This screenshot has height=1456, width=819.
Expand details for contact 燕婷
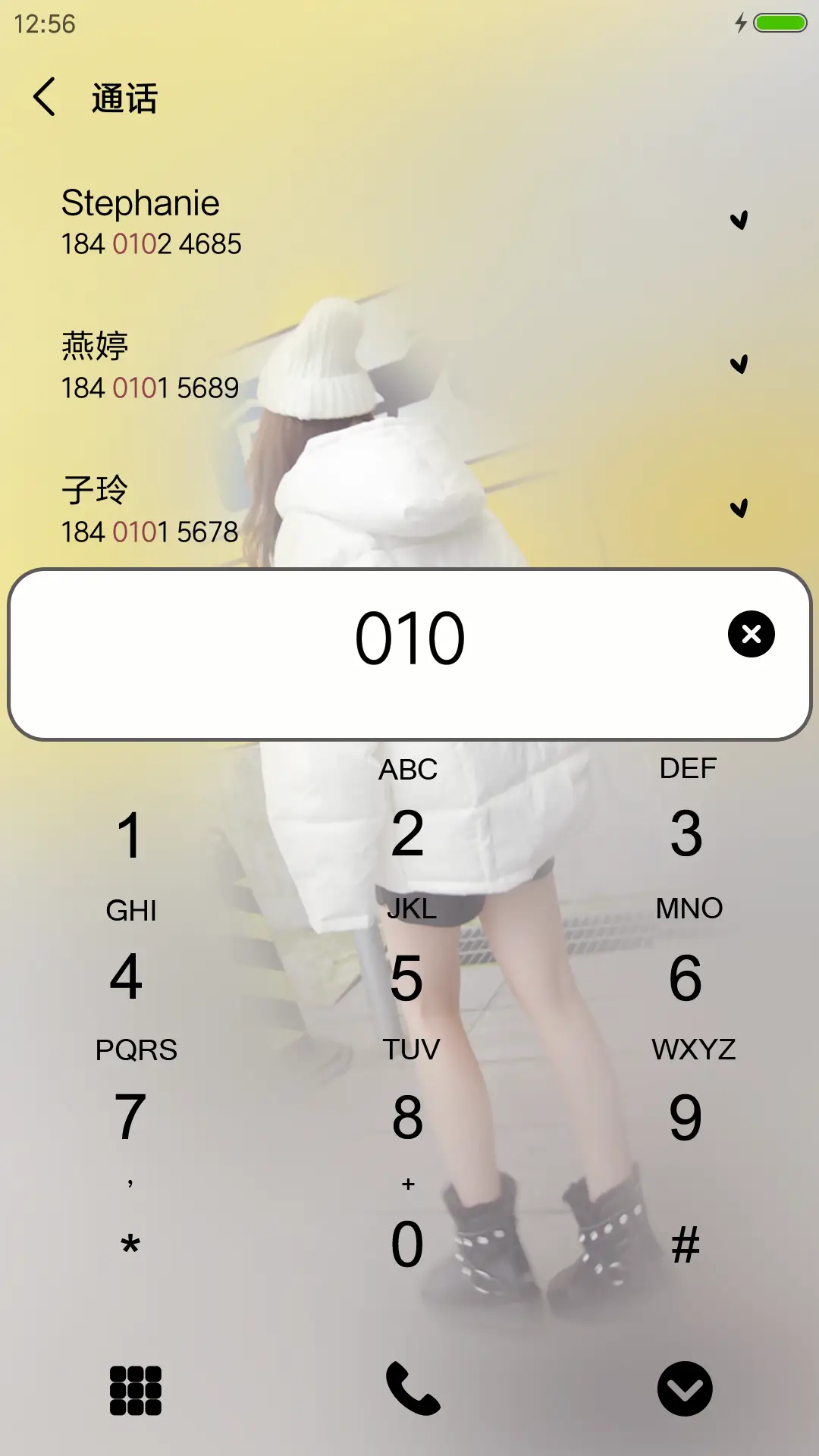pyautogui.click(x=741, y=364)
